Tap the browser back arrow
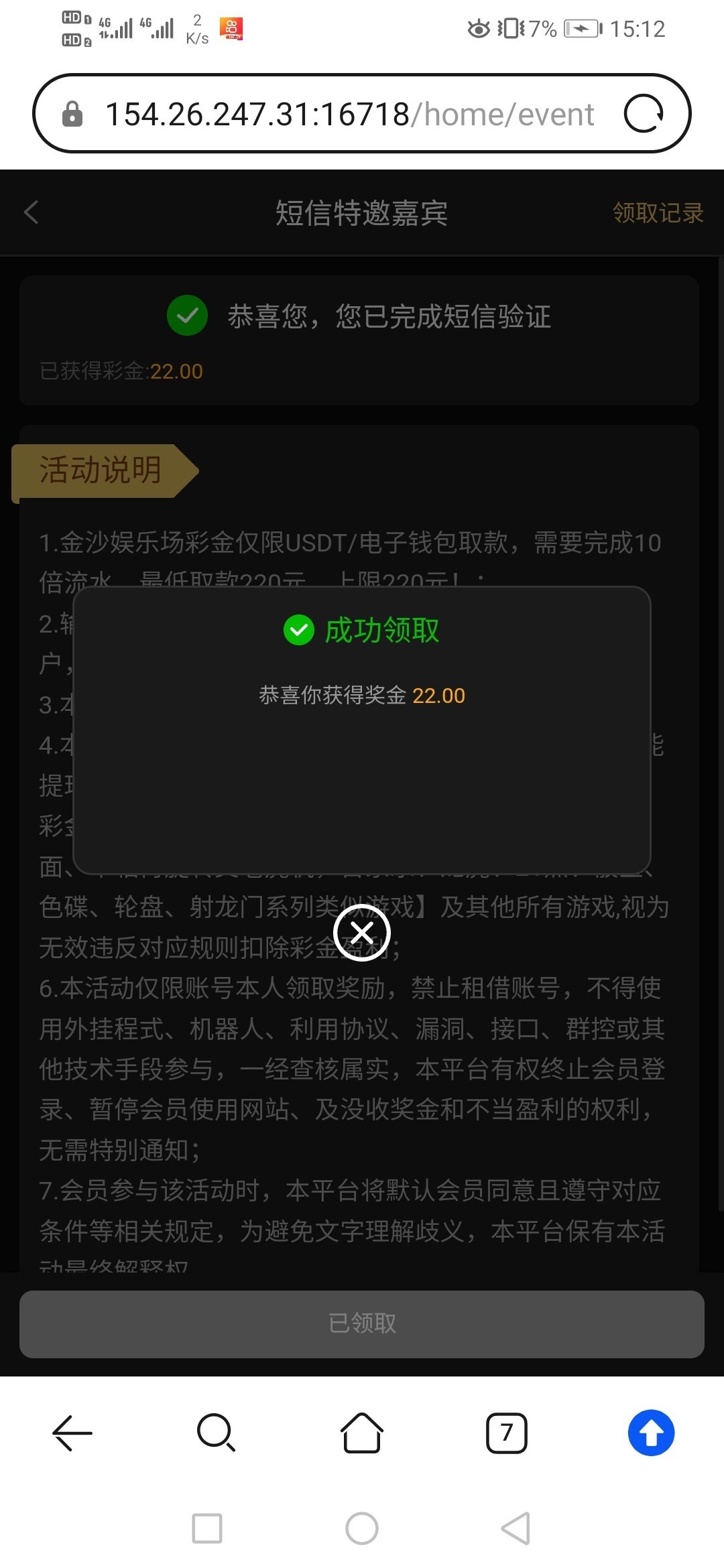This screenshot has height=1568, width=724. 72,1433
